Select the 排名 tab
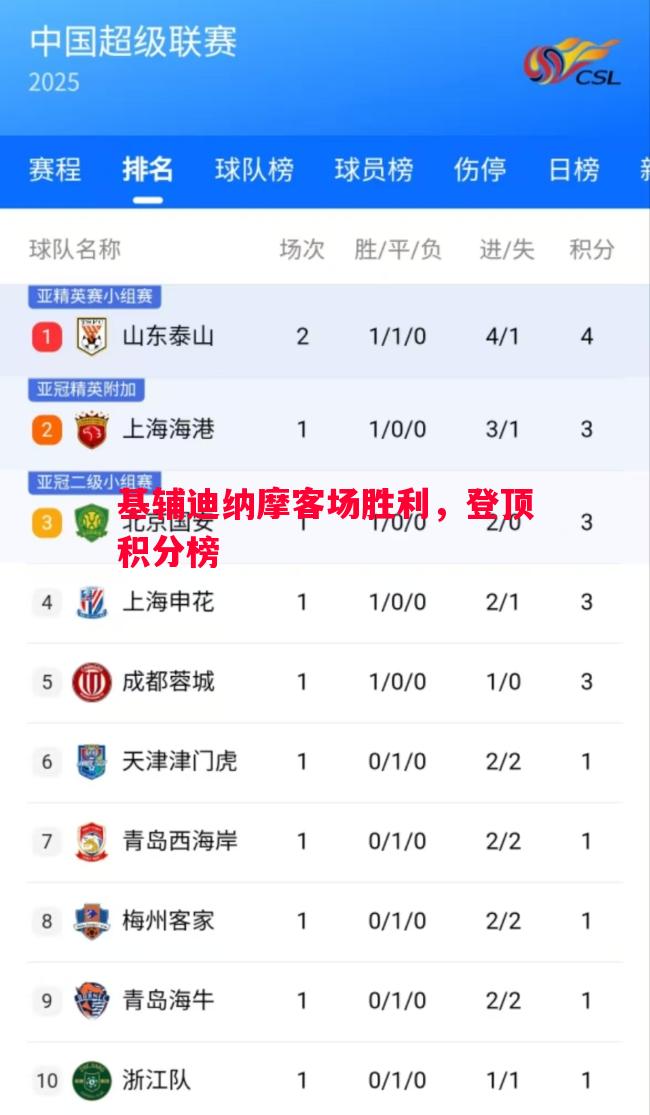This screenshot has height=1115, width=650. (x=148, y=170)
